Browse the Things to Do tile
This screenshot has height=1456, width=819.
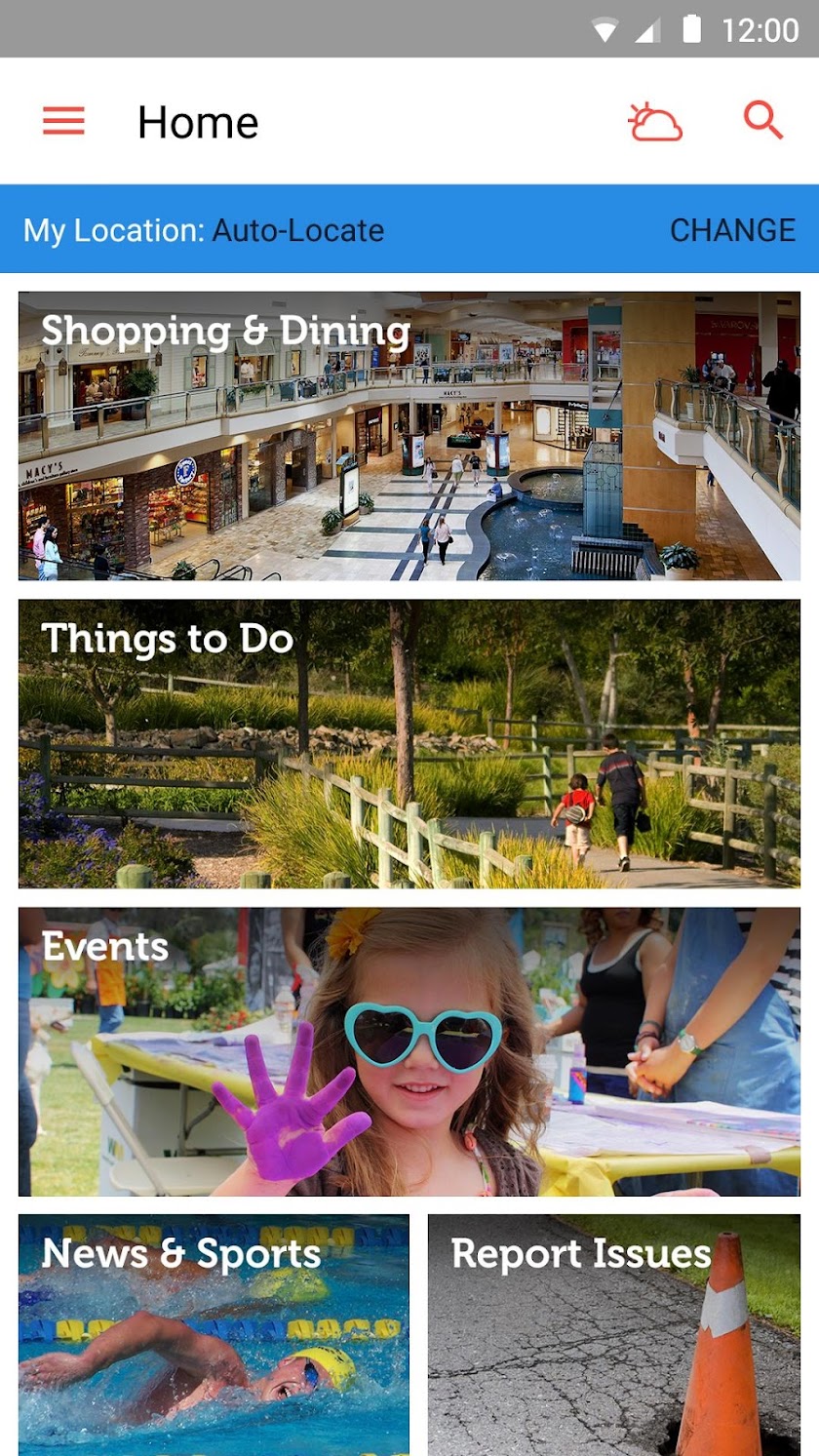(409, 743)
